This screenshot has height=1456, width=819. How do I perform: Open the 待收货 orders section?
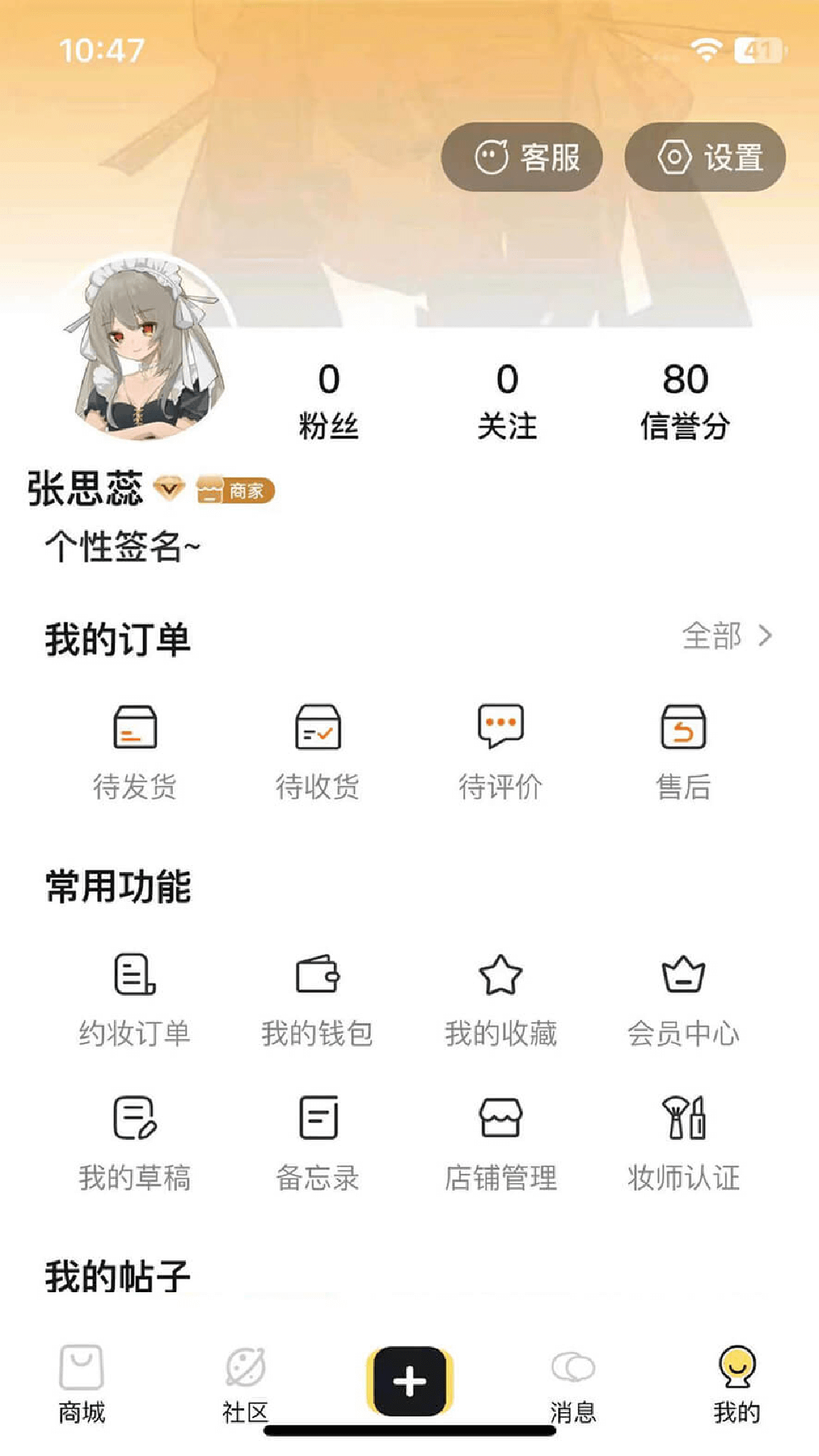[x=318, y=751]
